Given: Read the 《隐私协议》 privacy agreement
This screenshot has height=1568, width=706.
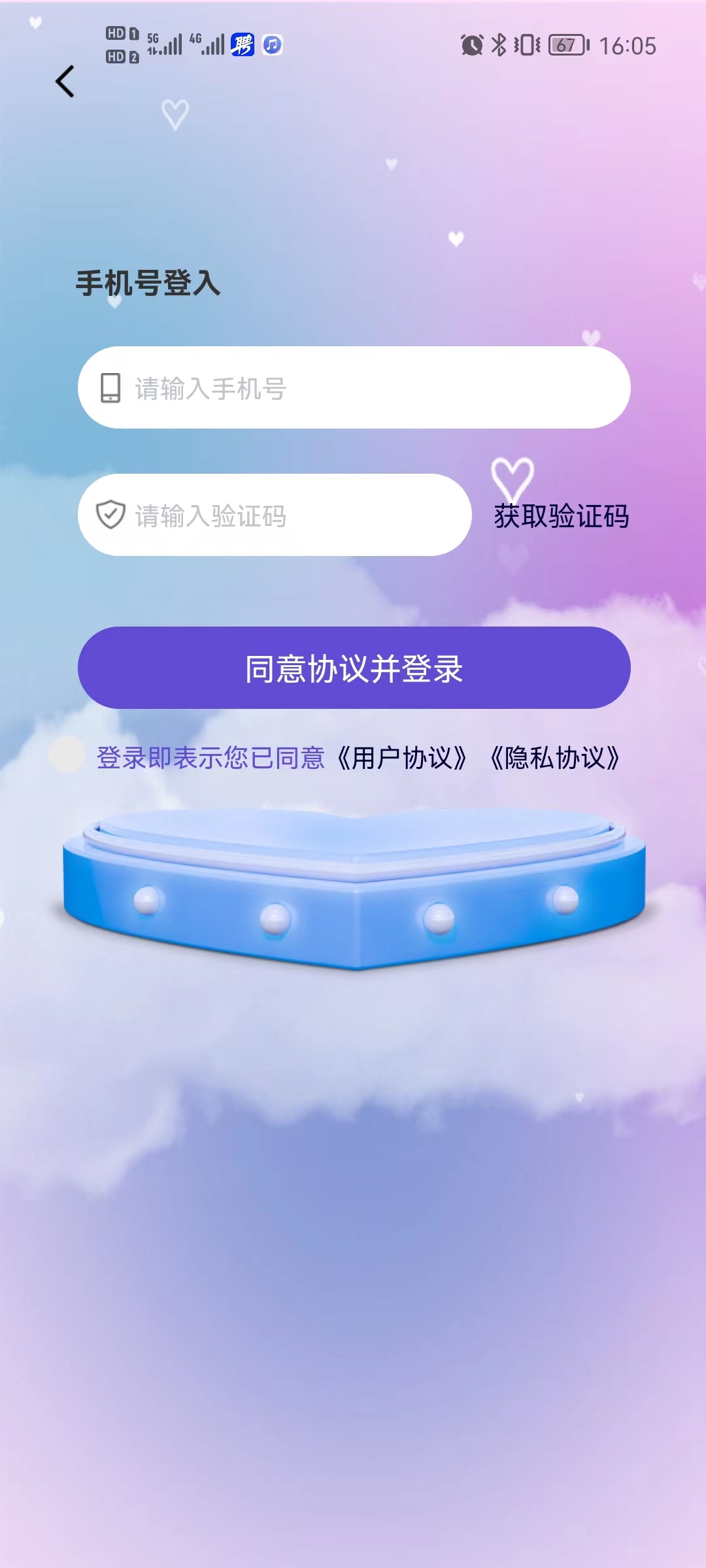Looking at the screenshot, I should coord(555,759).
